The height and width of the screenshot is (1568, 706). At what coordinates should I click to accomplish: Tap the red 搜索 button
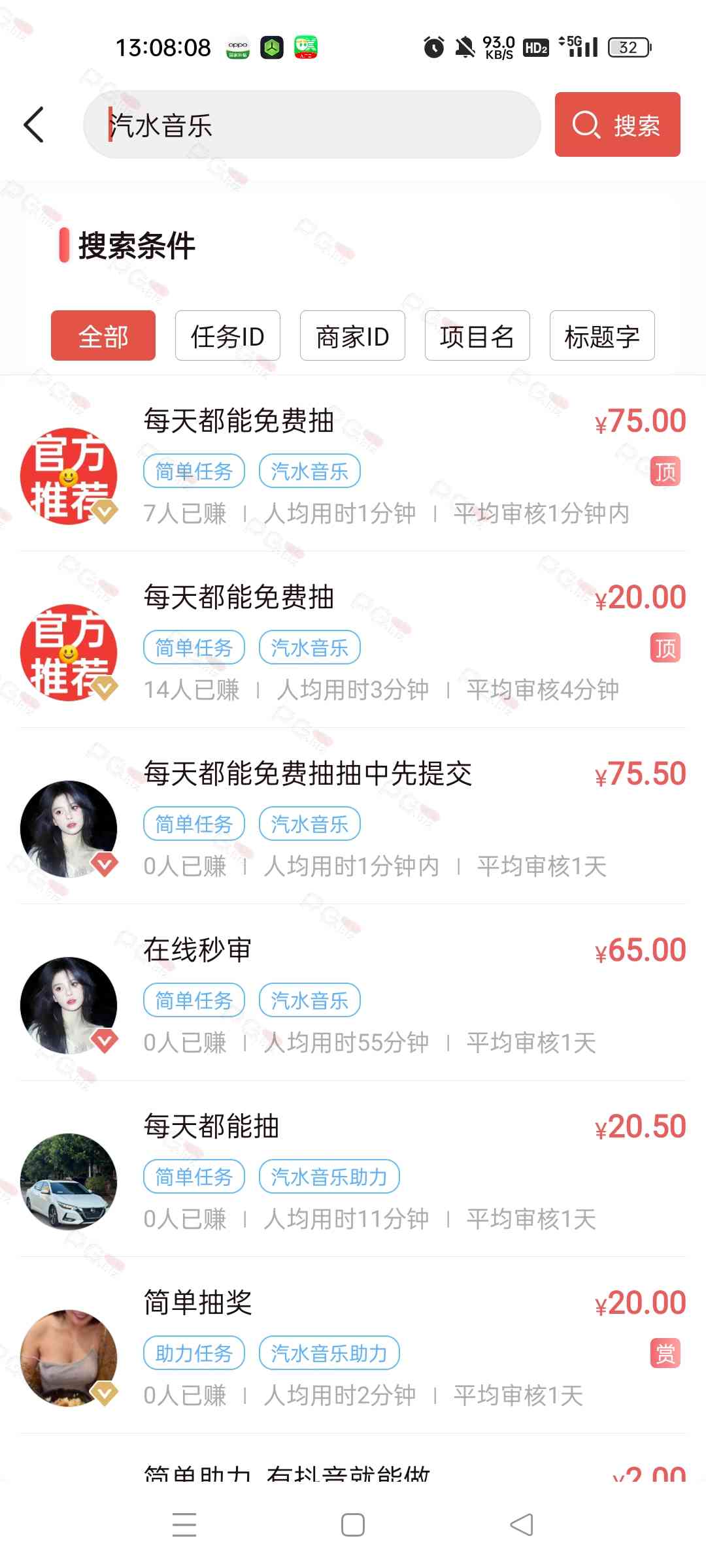click(x=617, y=125)
